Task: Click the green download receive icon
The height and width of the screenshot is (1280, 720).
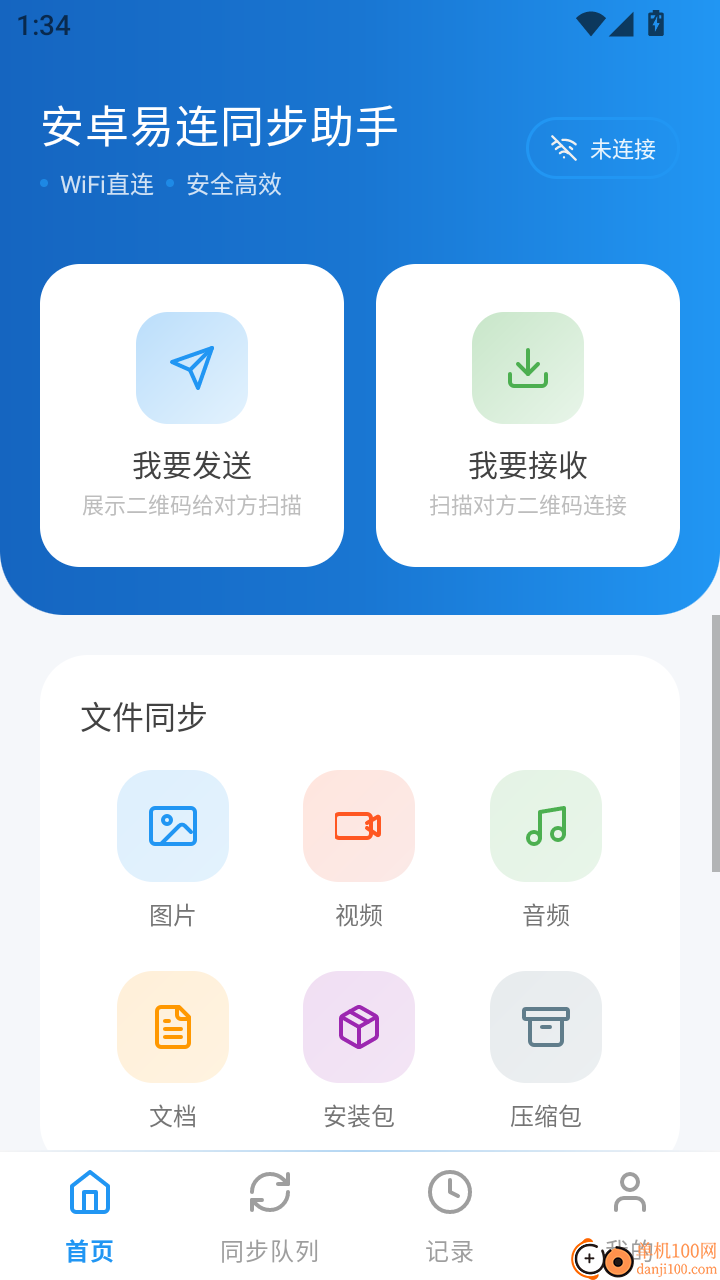Action: 527,367
